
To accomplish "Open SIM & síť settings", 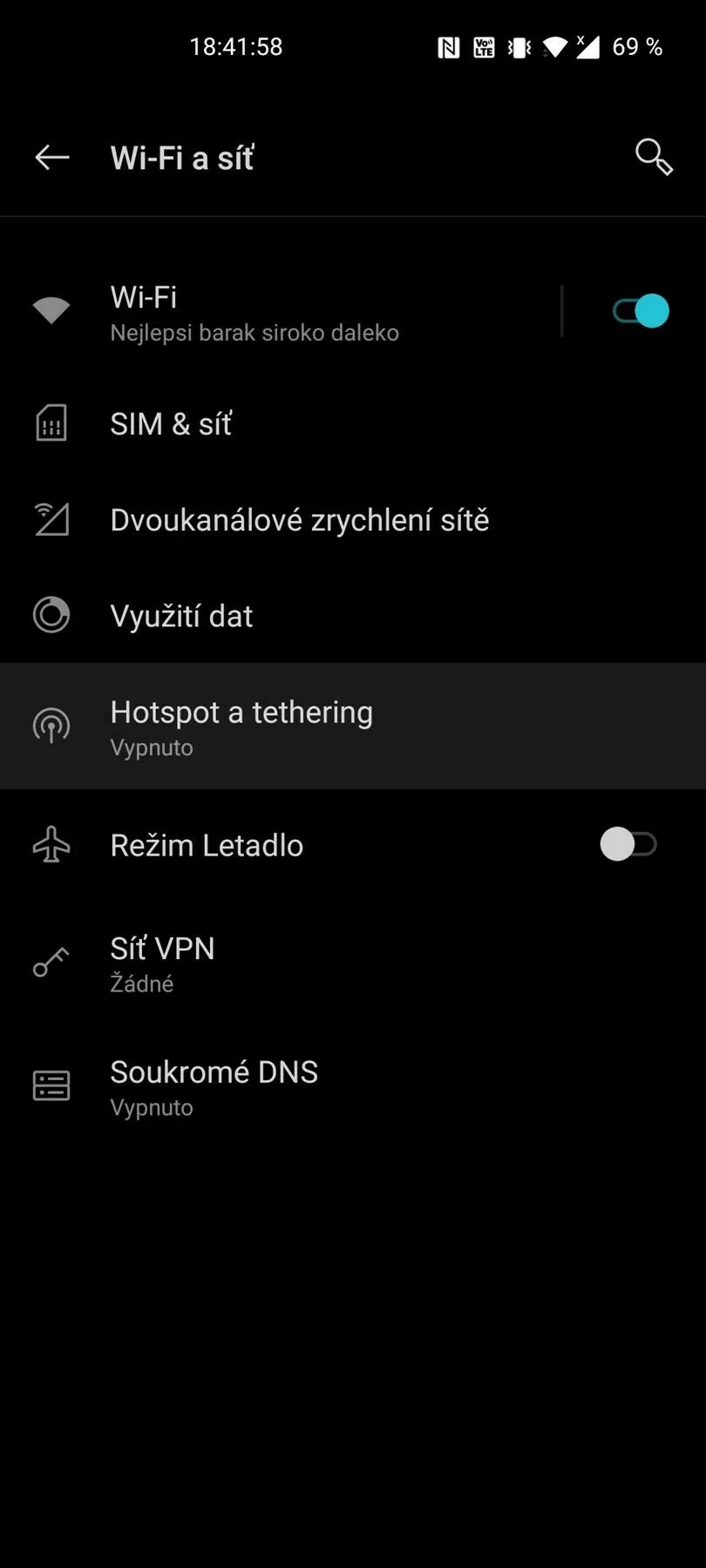I will [353, 424].
